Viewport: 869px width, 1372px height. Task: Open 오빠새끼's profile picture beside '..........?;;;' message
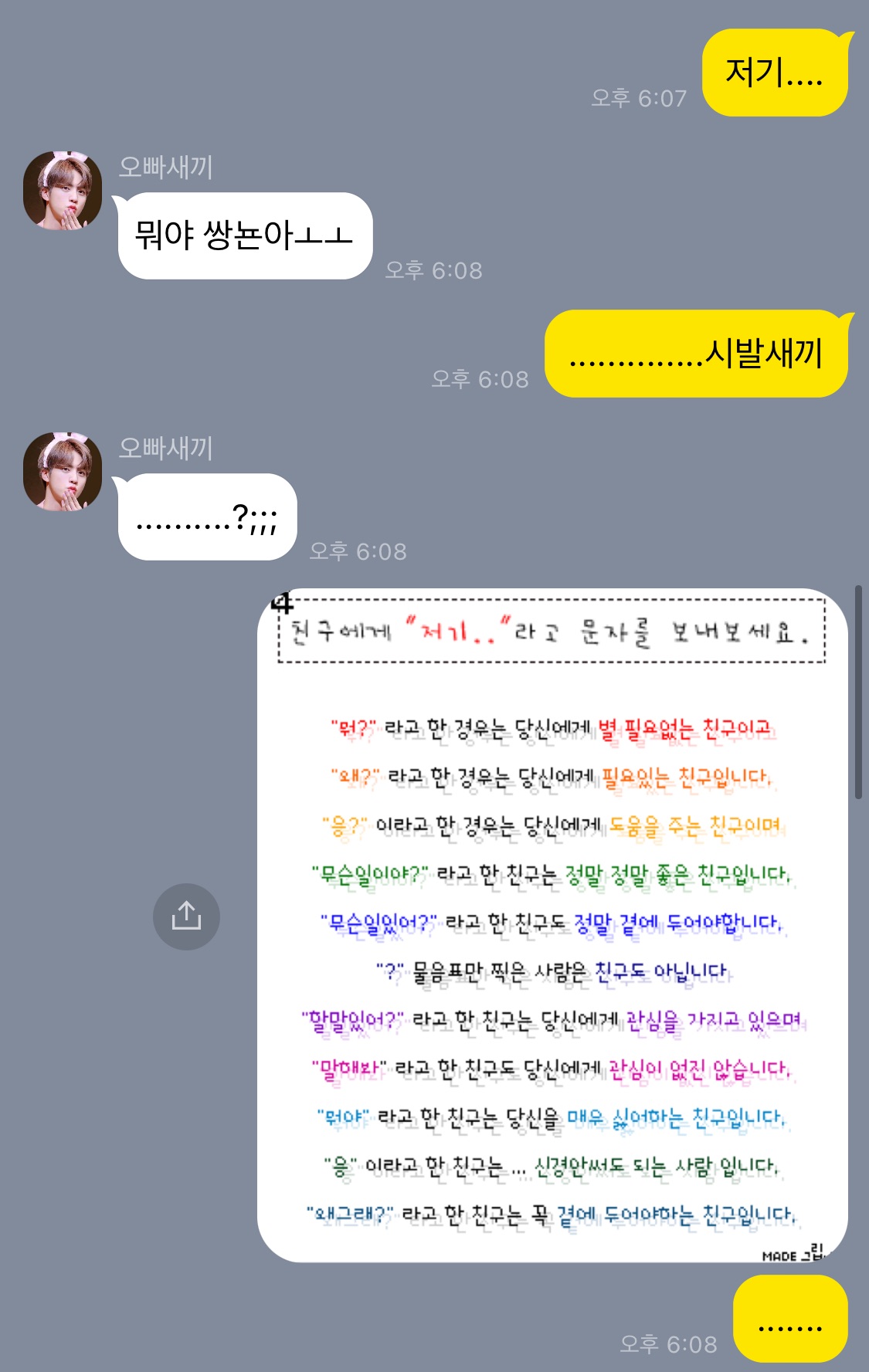[63, 472]
